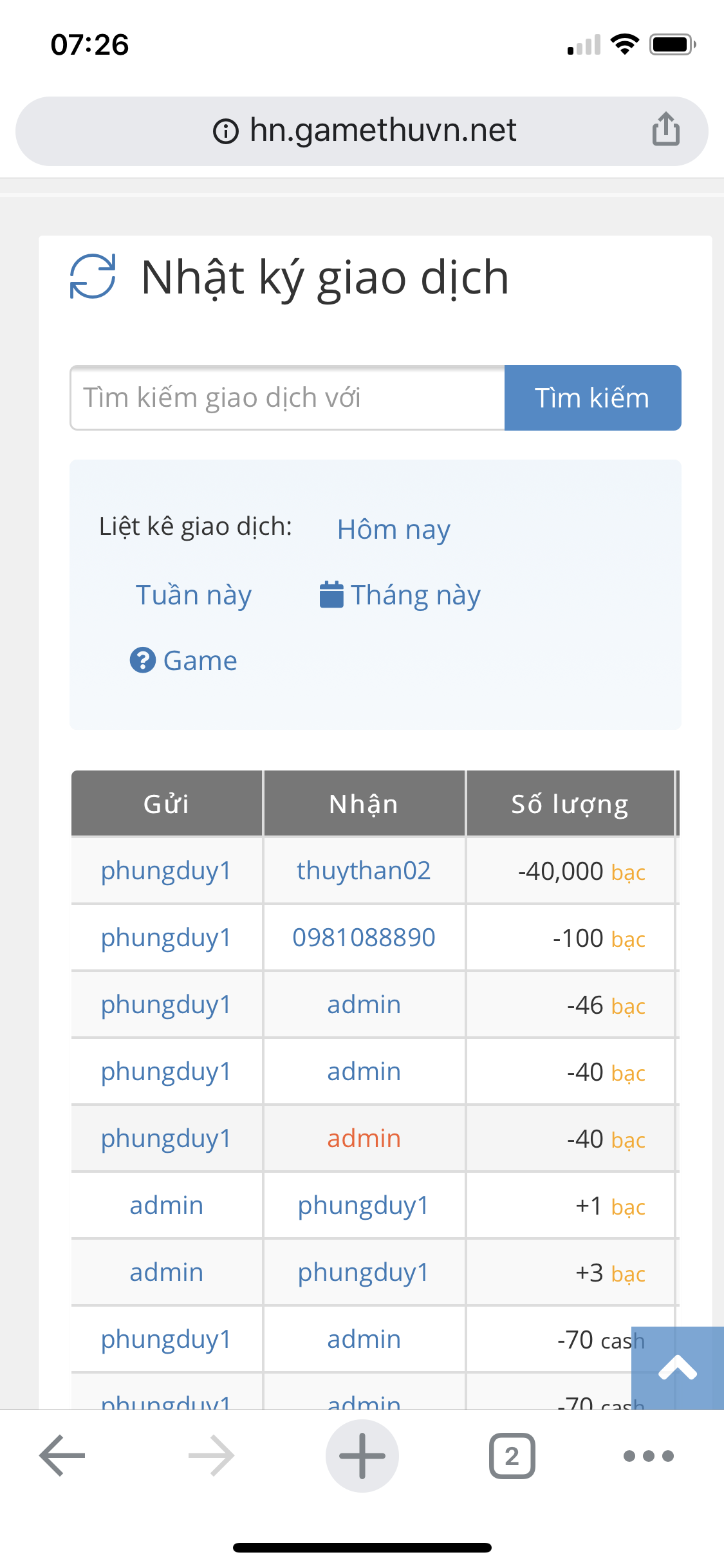Tap the scroll-to-top arrow button
The height and width of the screenshot is (1568, 724).
[677, 1368]
